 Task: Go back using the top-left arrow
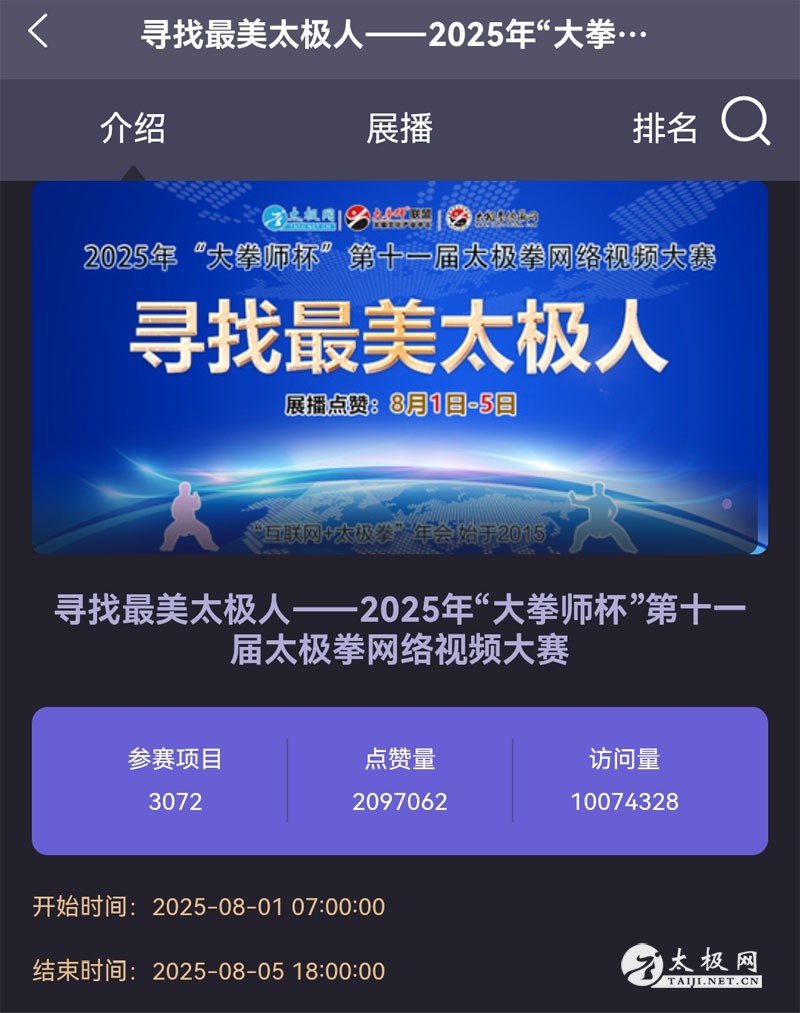(38, 32)
